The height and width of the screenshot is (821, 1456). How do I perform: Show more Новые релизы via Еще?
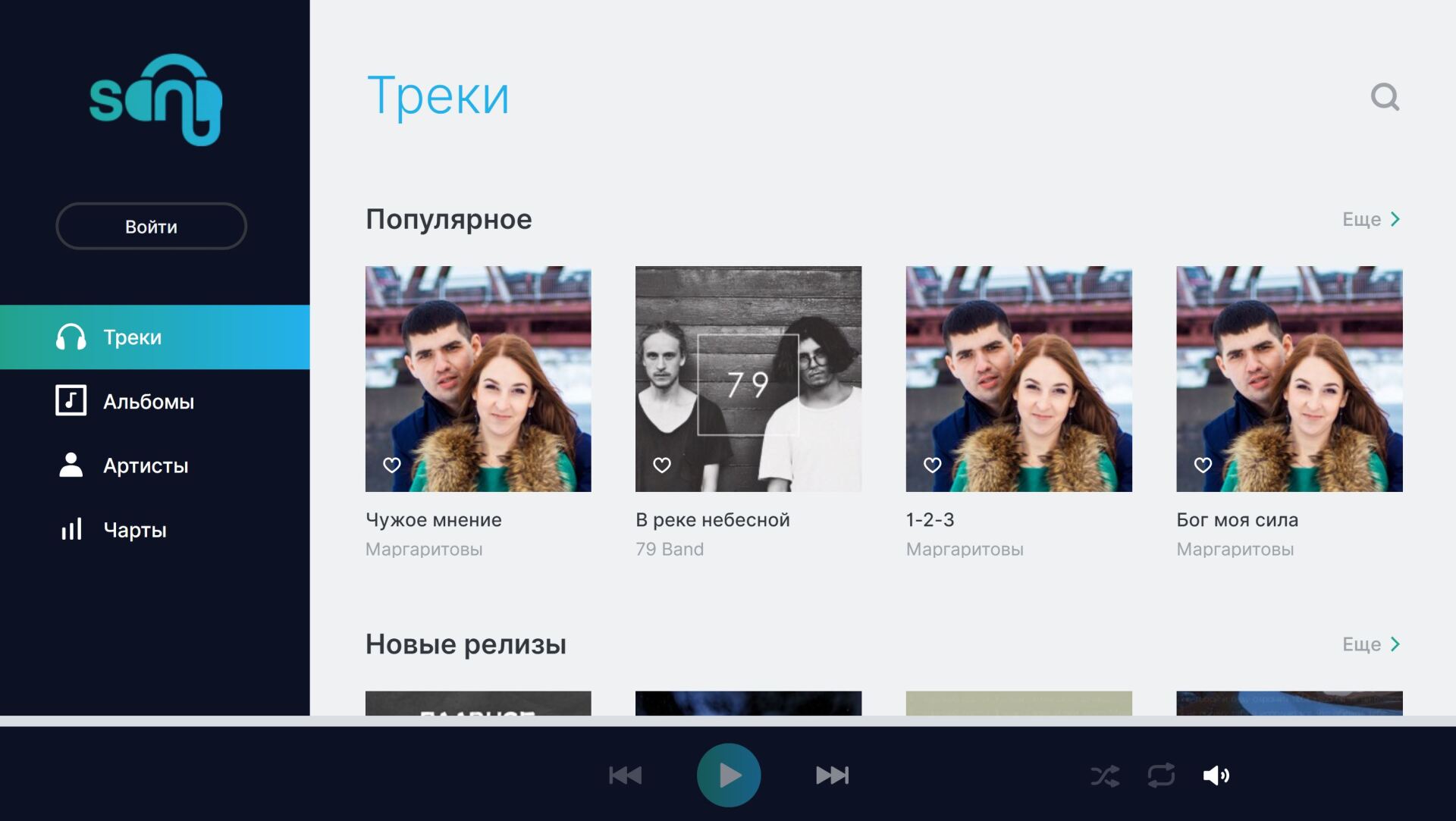[1371, 644]
